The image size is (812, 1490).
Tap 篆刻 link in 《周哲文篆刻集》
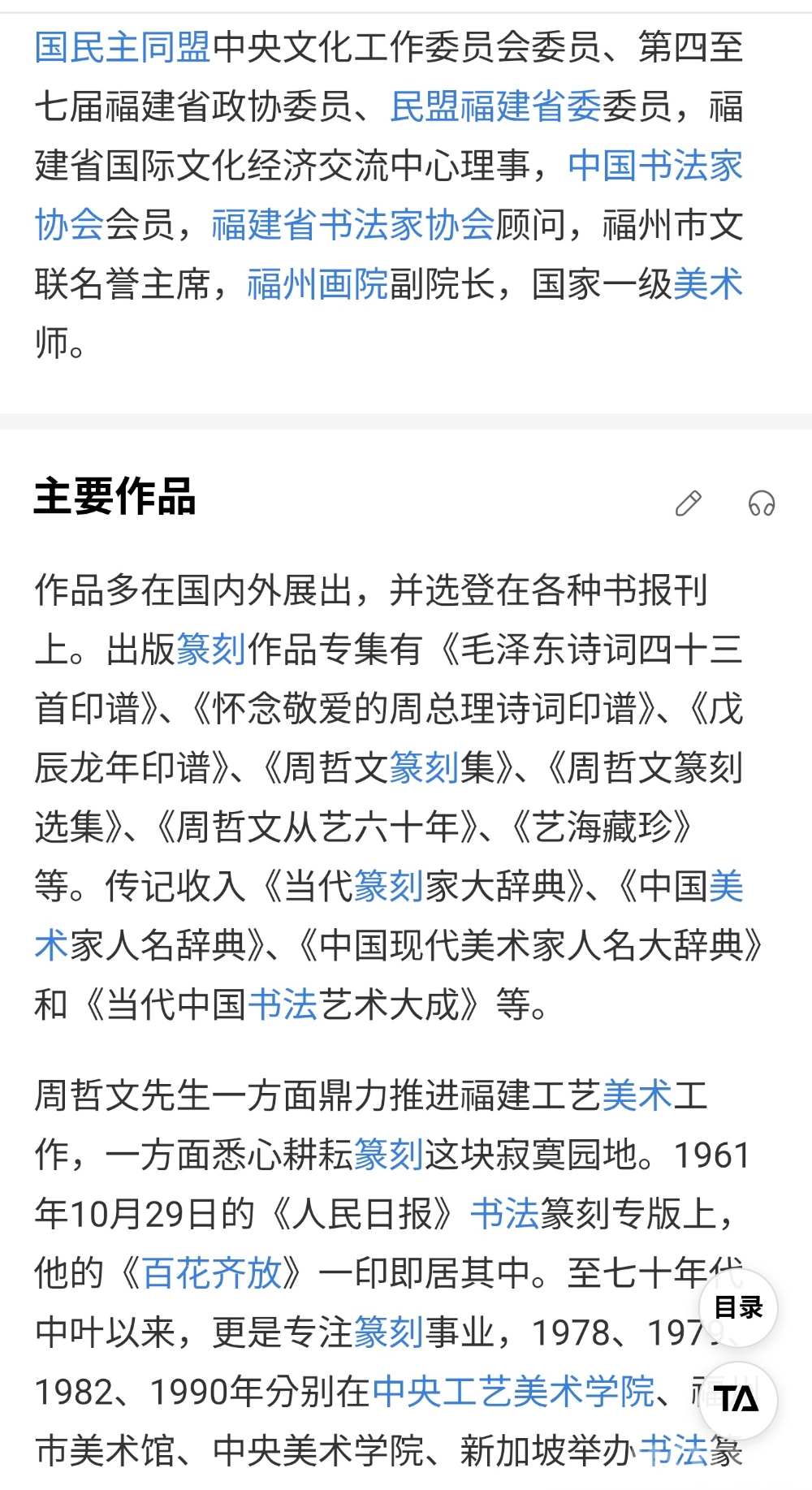424,767
